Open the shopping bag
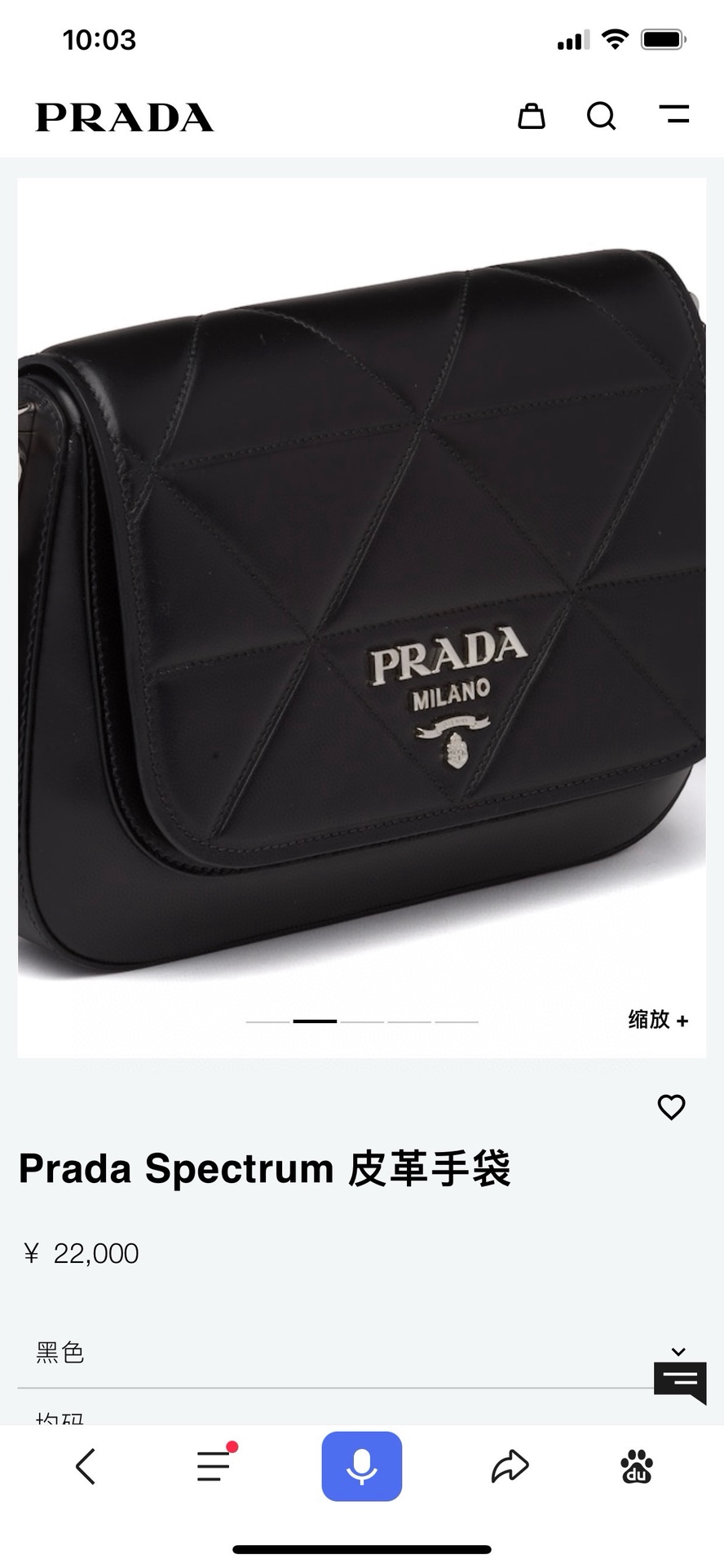The height and width of the screenshot is (1568, 724). (532, 116)
